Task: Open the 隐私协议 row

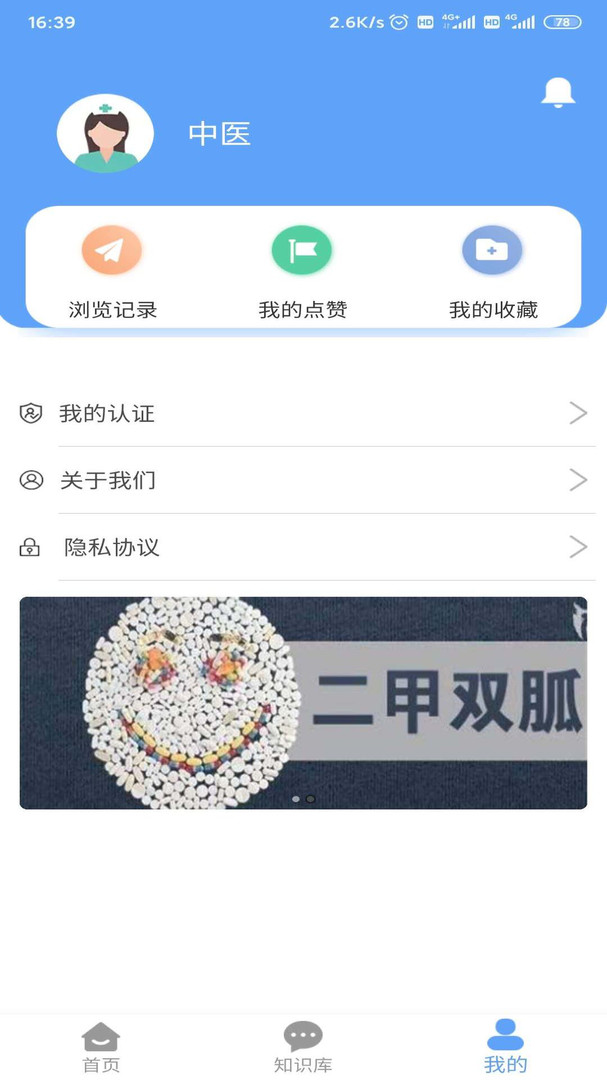Action: (303, 547)
